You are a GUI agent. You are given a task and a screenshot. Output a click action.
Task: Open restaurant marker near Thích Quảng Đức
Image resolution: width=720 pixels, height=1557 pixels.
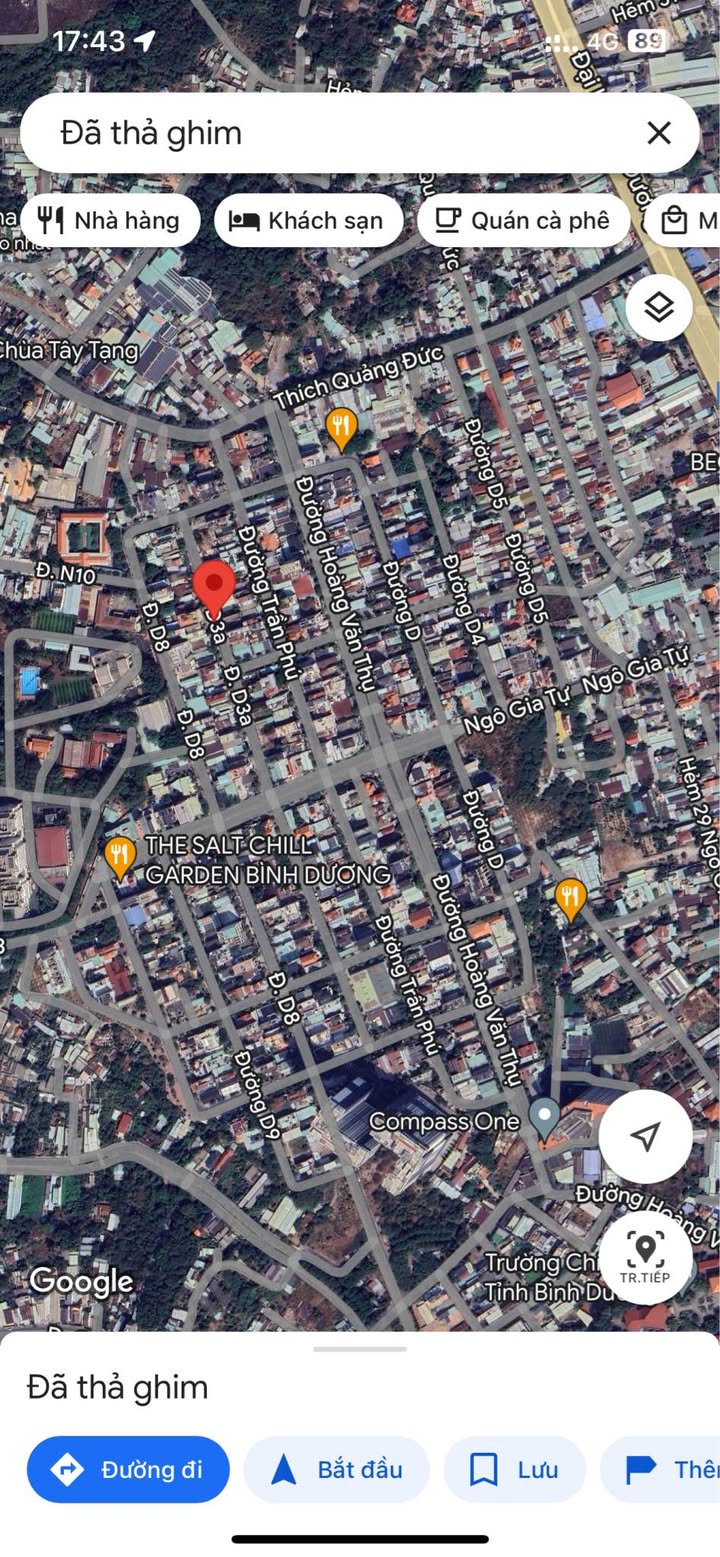click(x=342, y=428)
